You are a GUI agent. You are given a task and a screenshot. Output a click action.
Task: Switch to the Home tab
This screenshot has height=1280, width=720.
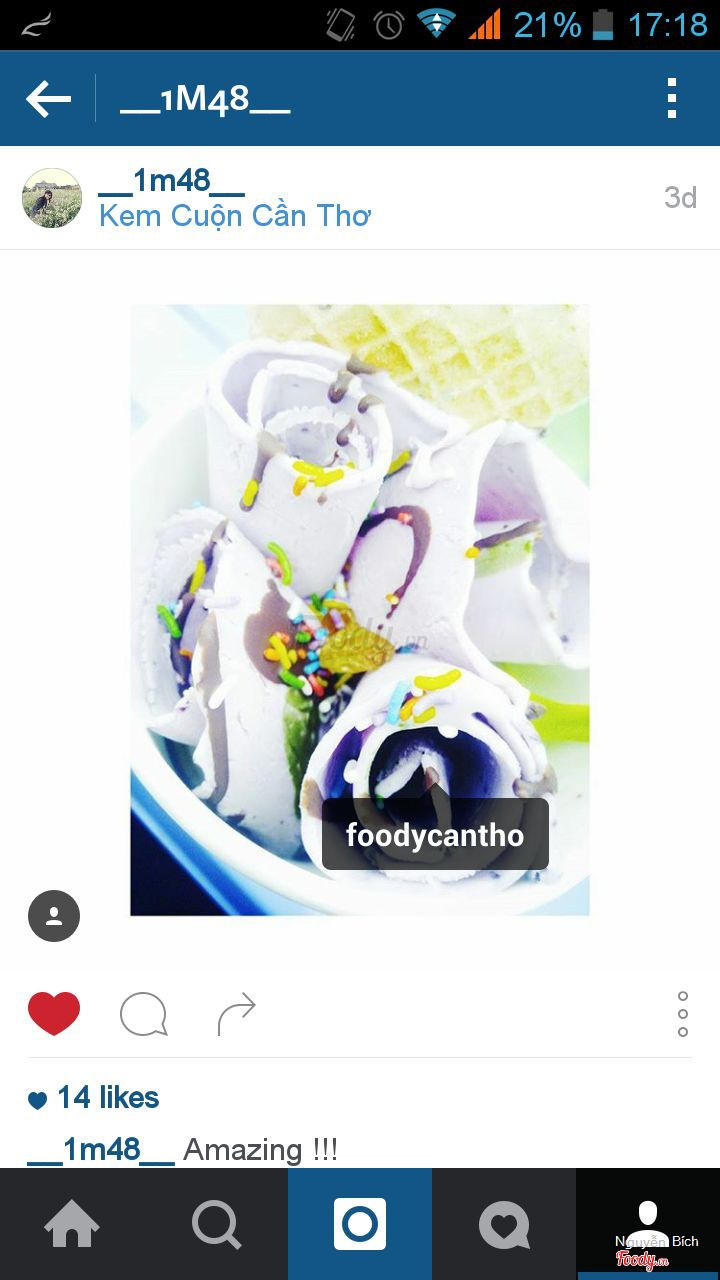point(72,1224)
